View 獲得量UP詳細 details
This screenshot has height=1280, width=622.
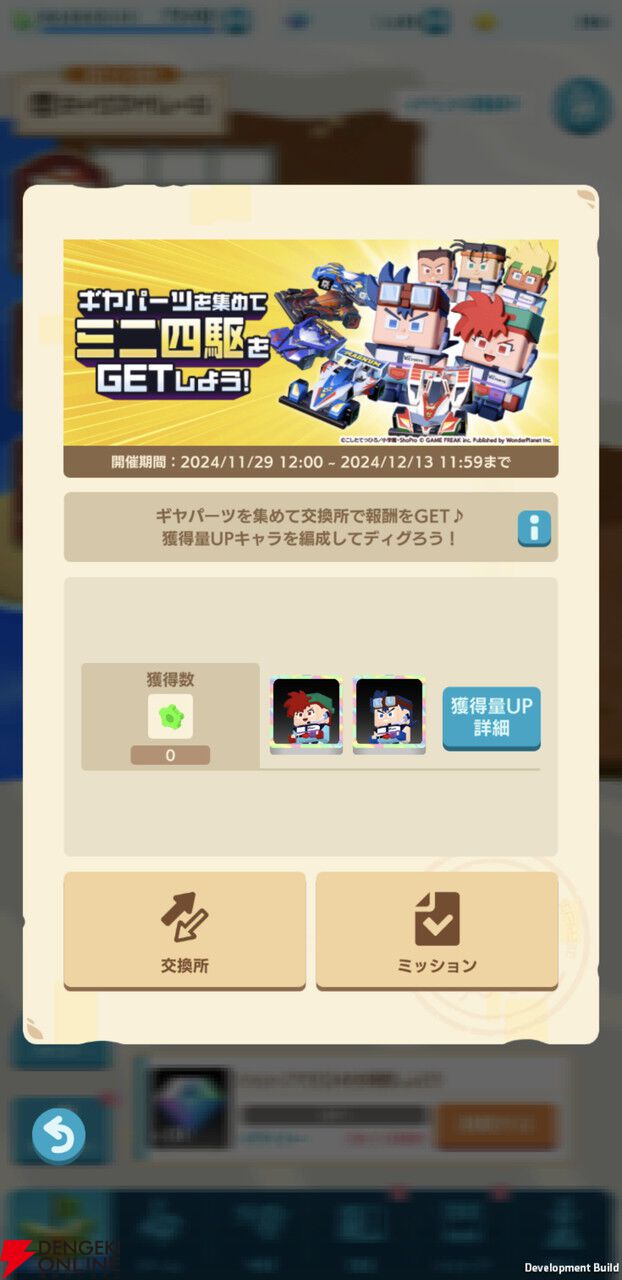(x=492, y=716)
